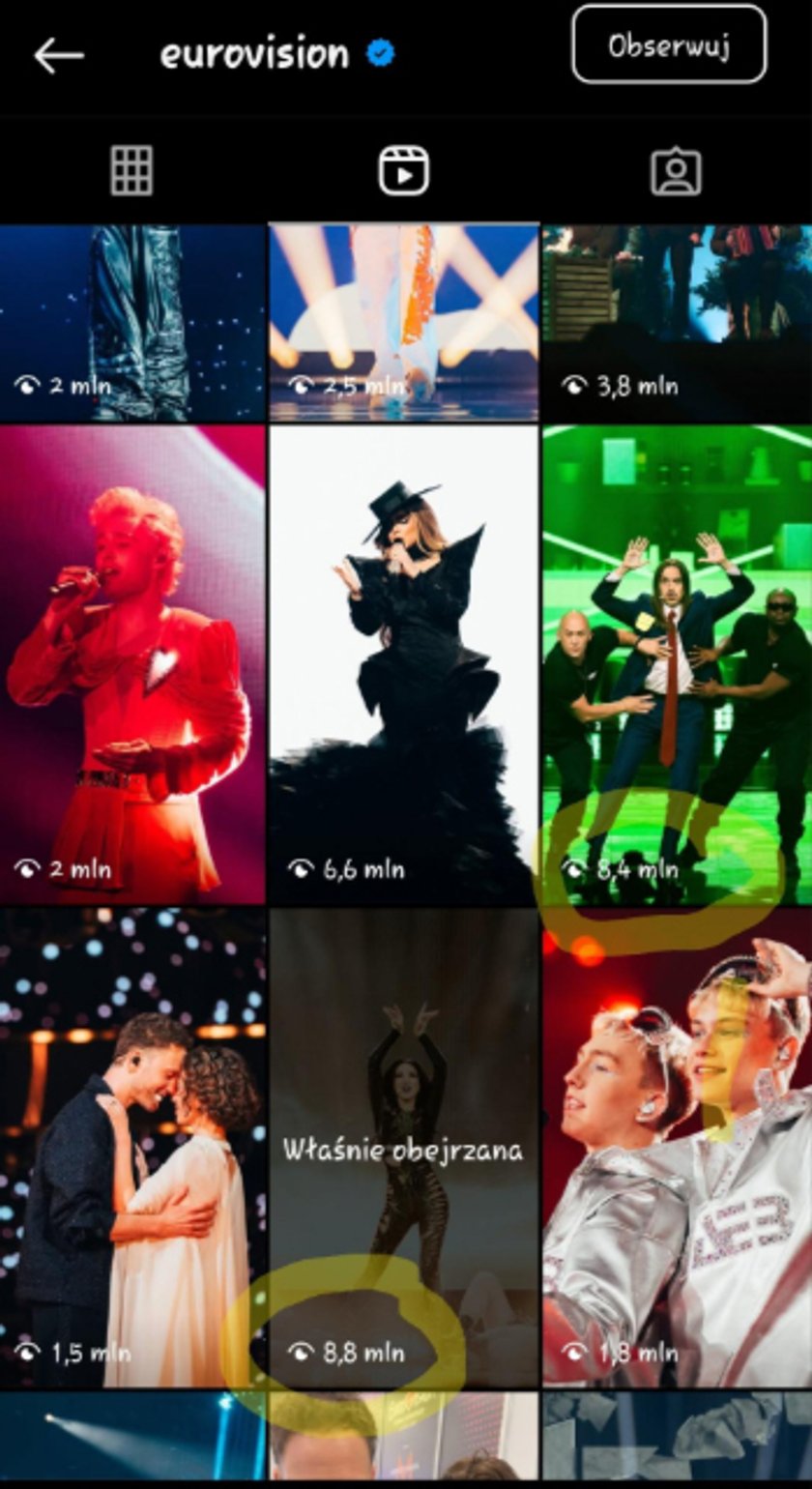Switch to the posts grid tab
Image resolution: width=812 pixels, height=1489 pixels.
pos(132,171)
